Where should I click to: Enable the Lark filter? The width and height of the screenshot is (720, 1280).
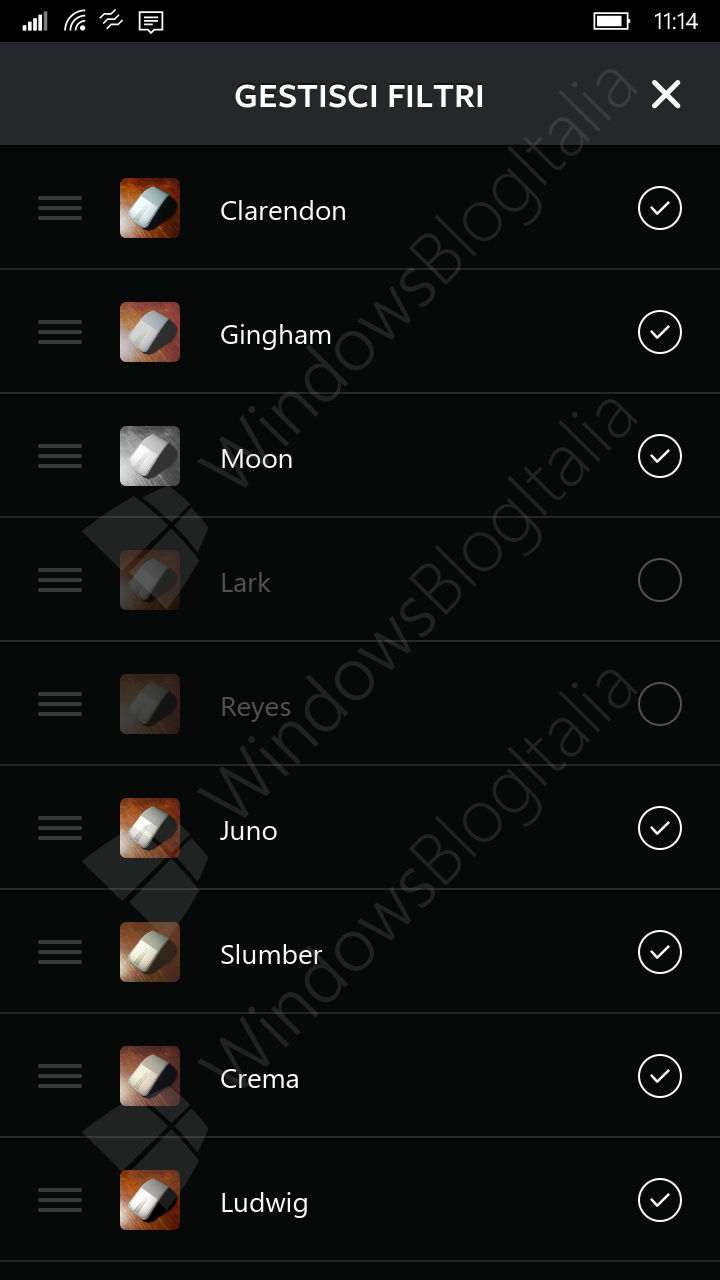pyautogui.click(x=660, y=580)
